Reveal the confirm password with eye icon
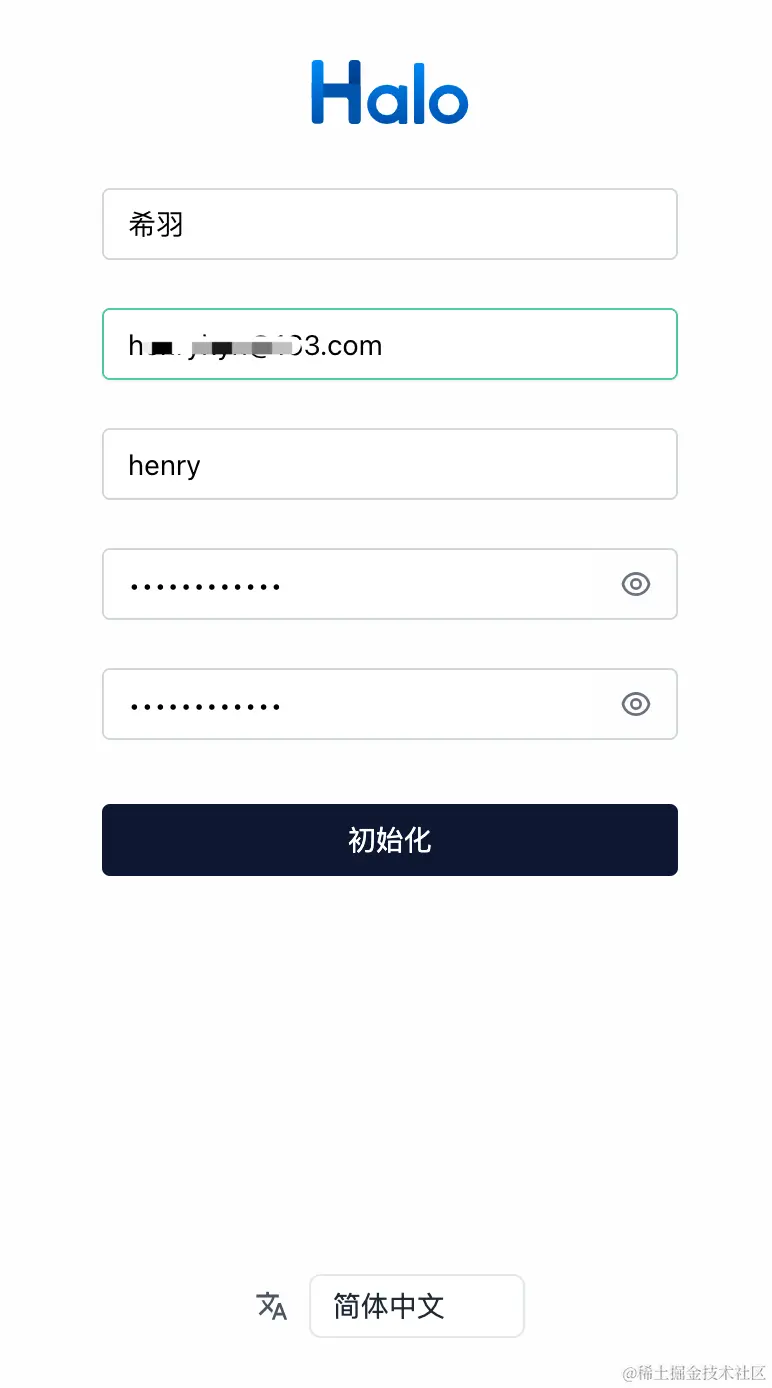Viewport: 772px width, 1388px height. [x=636, y=704]
